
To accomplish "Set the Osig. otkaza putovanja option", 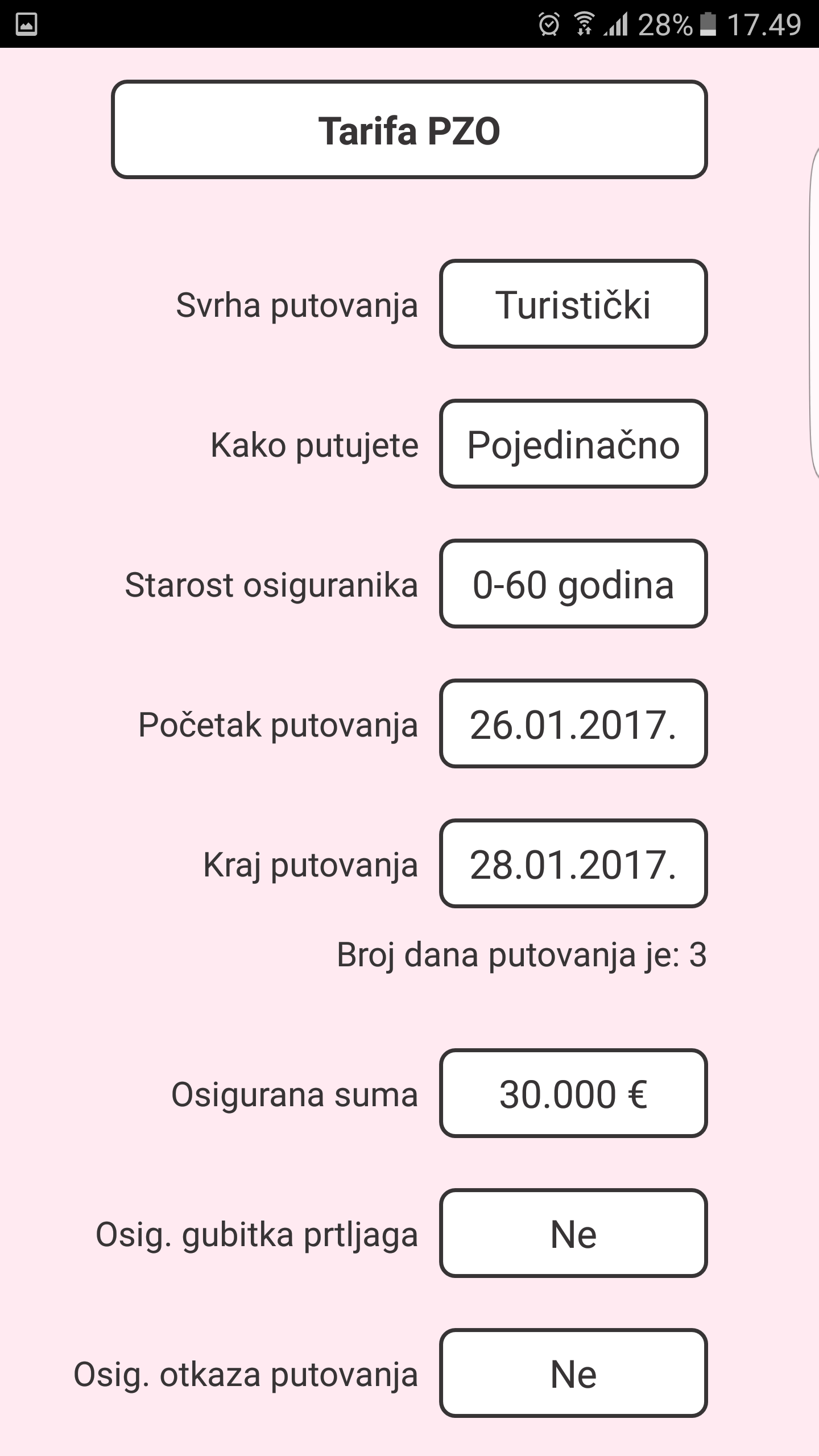I will pyautogui.click(x=573, y=1374).
